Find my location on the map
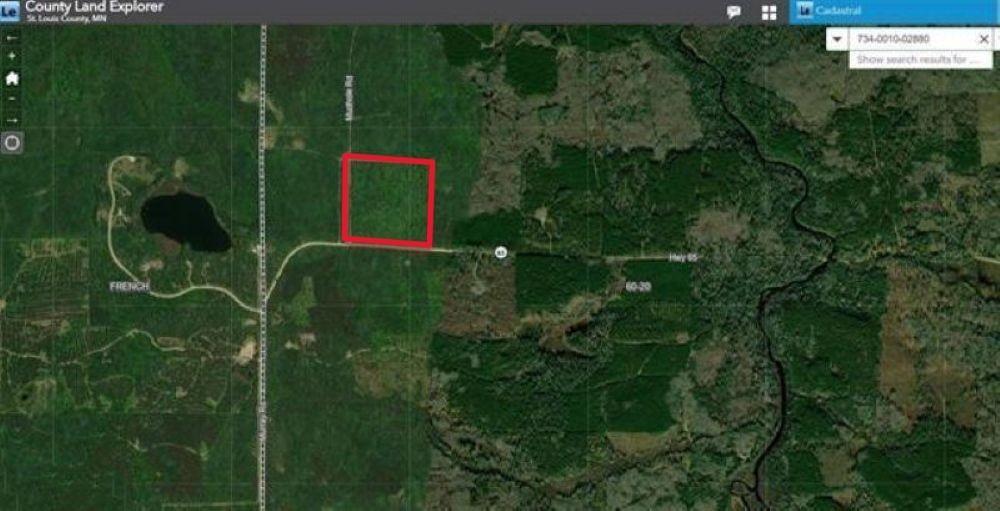Image resolution: width=1000 pixels, height=511 pixels. [x=12, y=142]
